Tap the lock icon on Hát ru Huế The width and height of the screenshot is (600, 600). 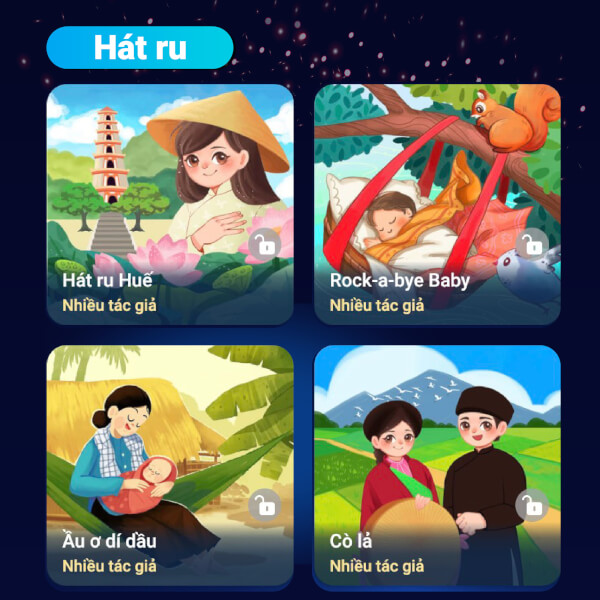(x=263, y=243)
